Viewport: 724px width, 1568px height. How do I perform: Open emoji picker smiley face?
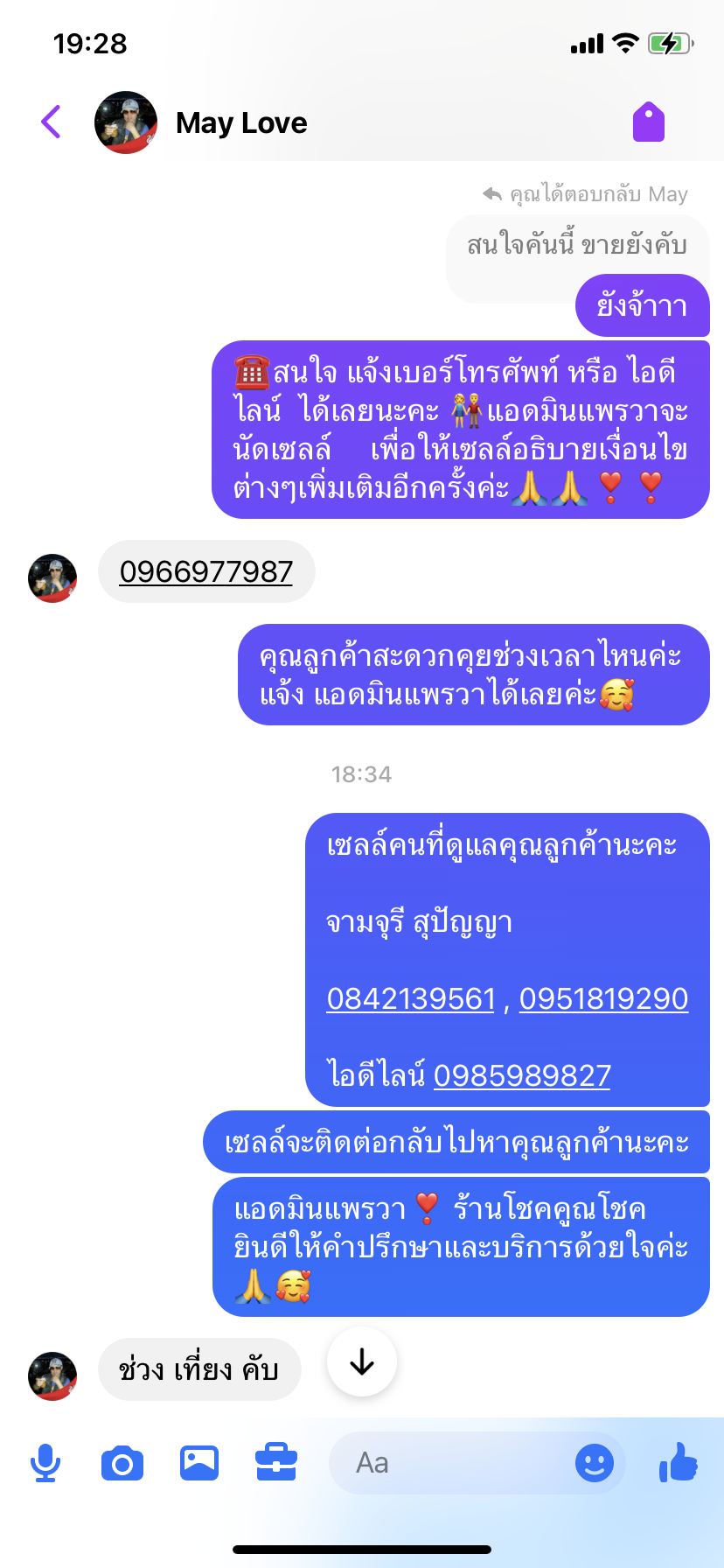click(595, 1463)
